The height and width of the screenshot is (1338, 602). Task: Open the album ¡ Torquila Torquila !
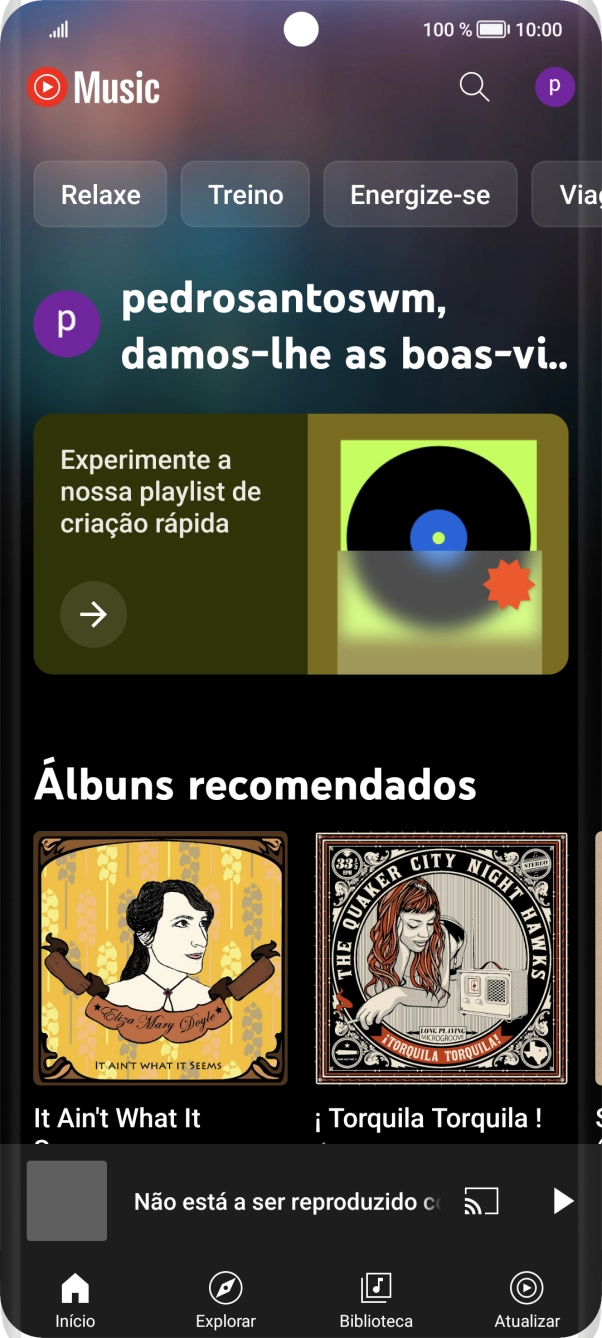point(442,958)
